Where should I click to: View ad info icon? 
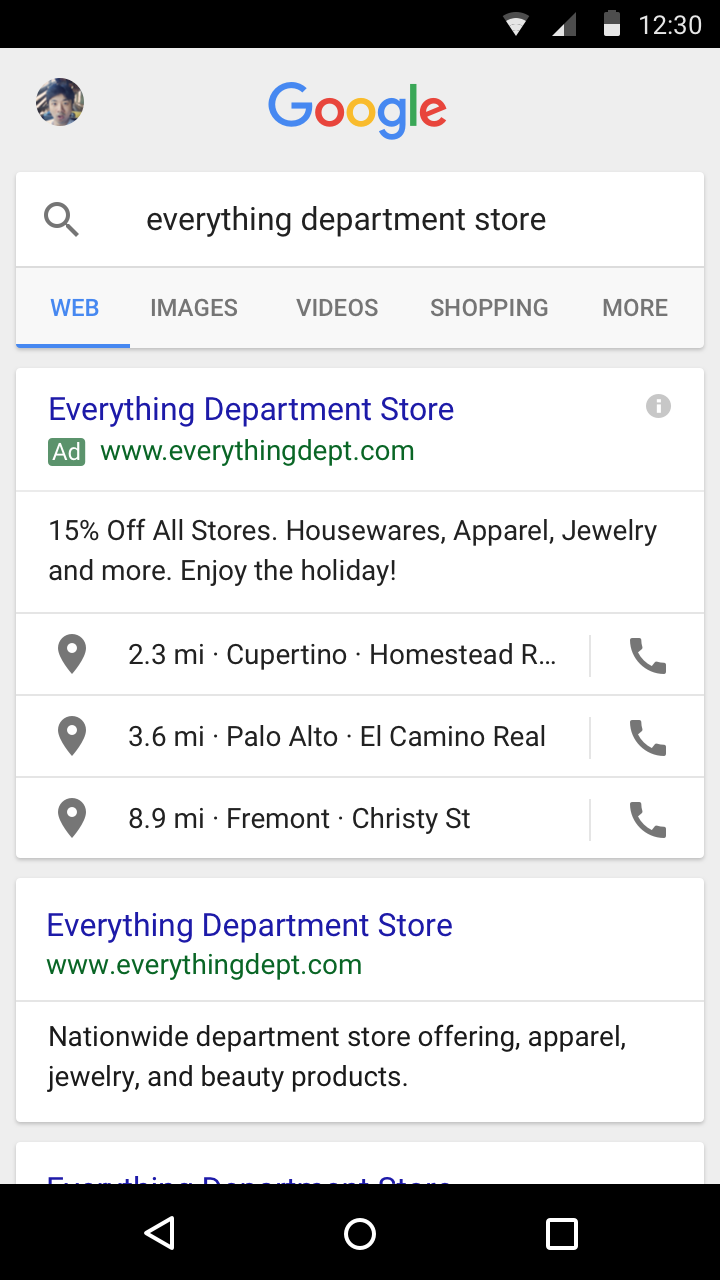pyautogui.click(x=658, y=406)
